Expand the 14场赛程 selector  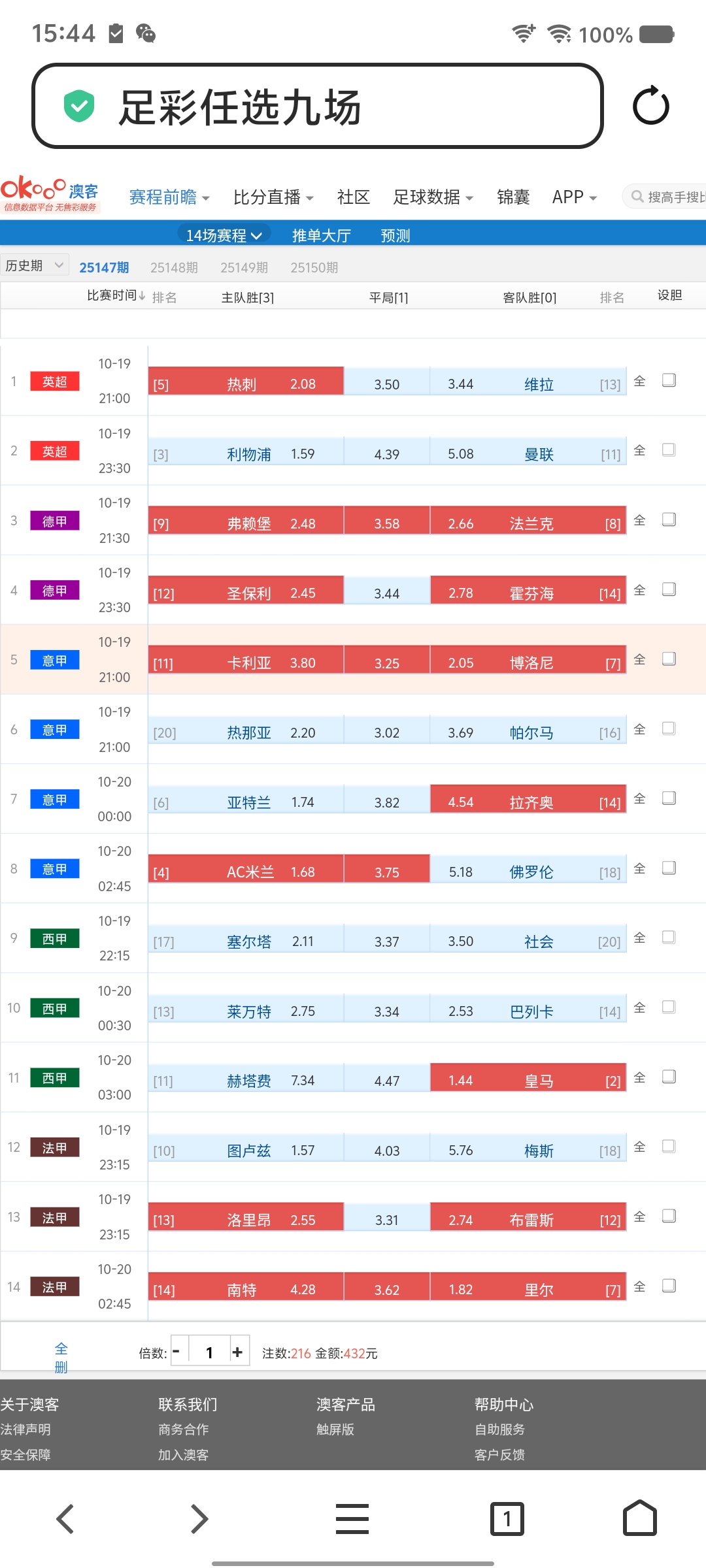click(x=224, y=235)
